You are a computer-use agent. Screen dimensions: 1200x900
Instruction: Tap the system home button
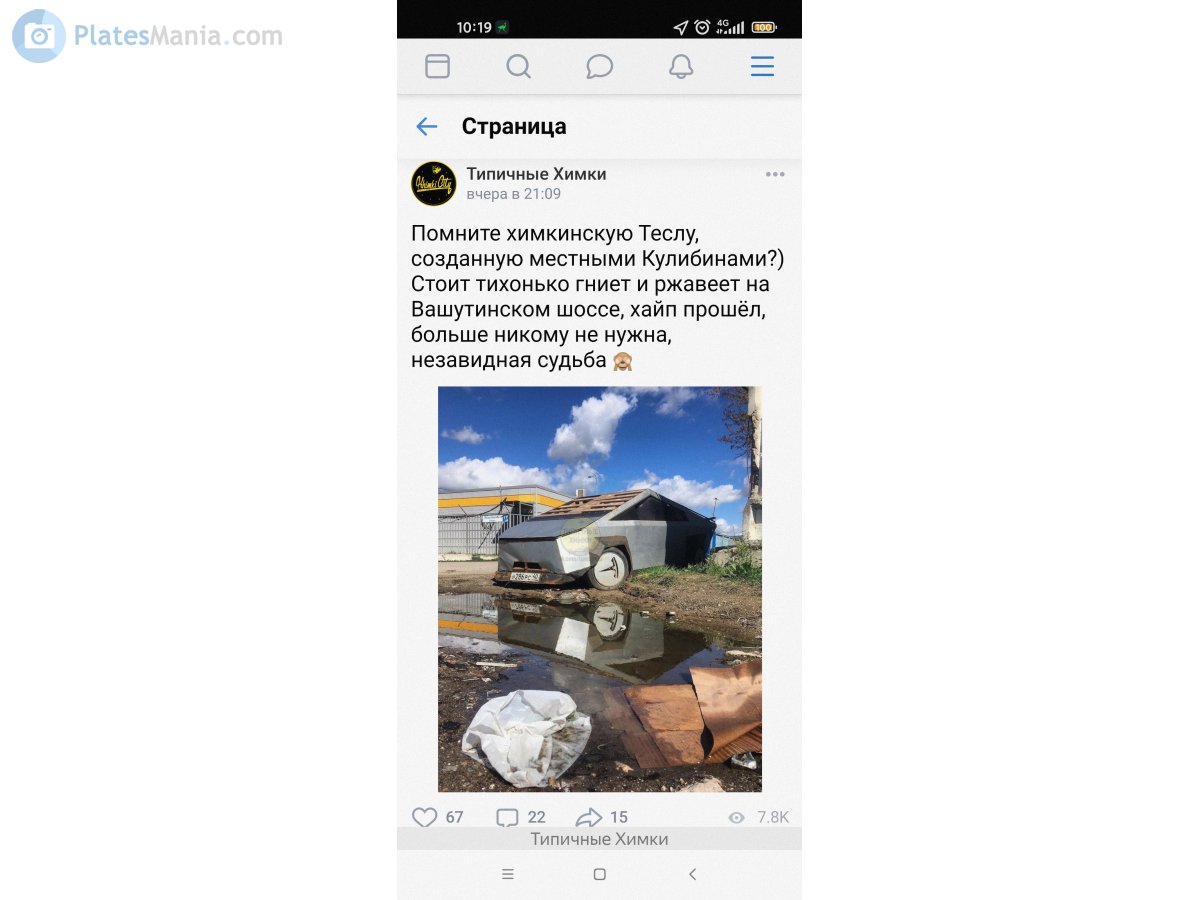(599, 874)
